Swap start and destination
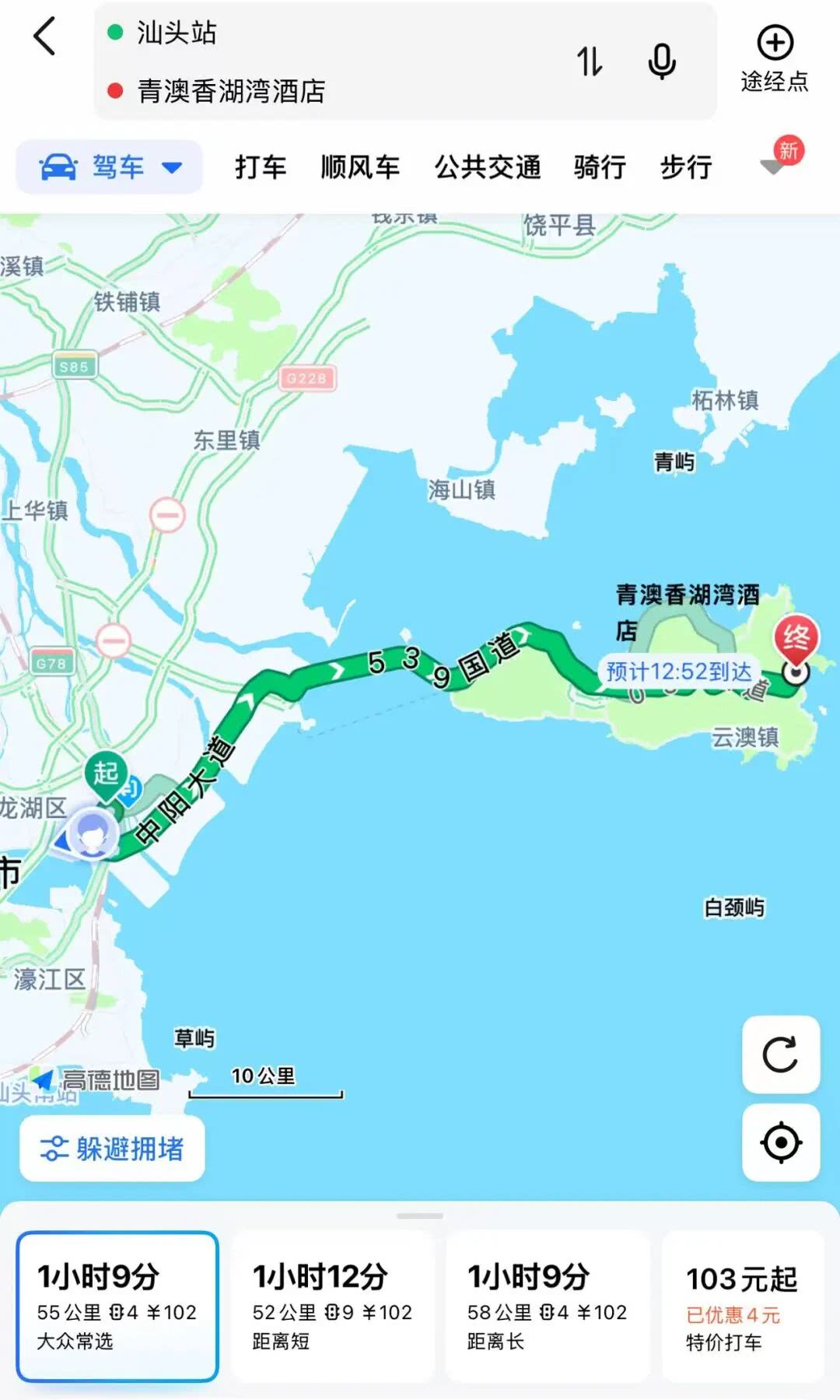Screen dimensions: 840x1400 coord(590,61)
